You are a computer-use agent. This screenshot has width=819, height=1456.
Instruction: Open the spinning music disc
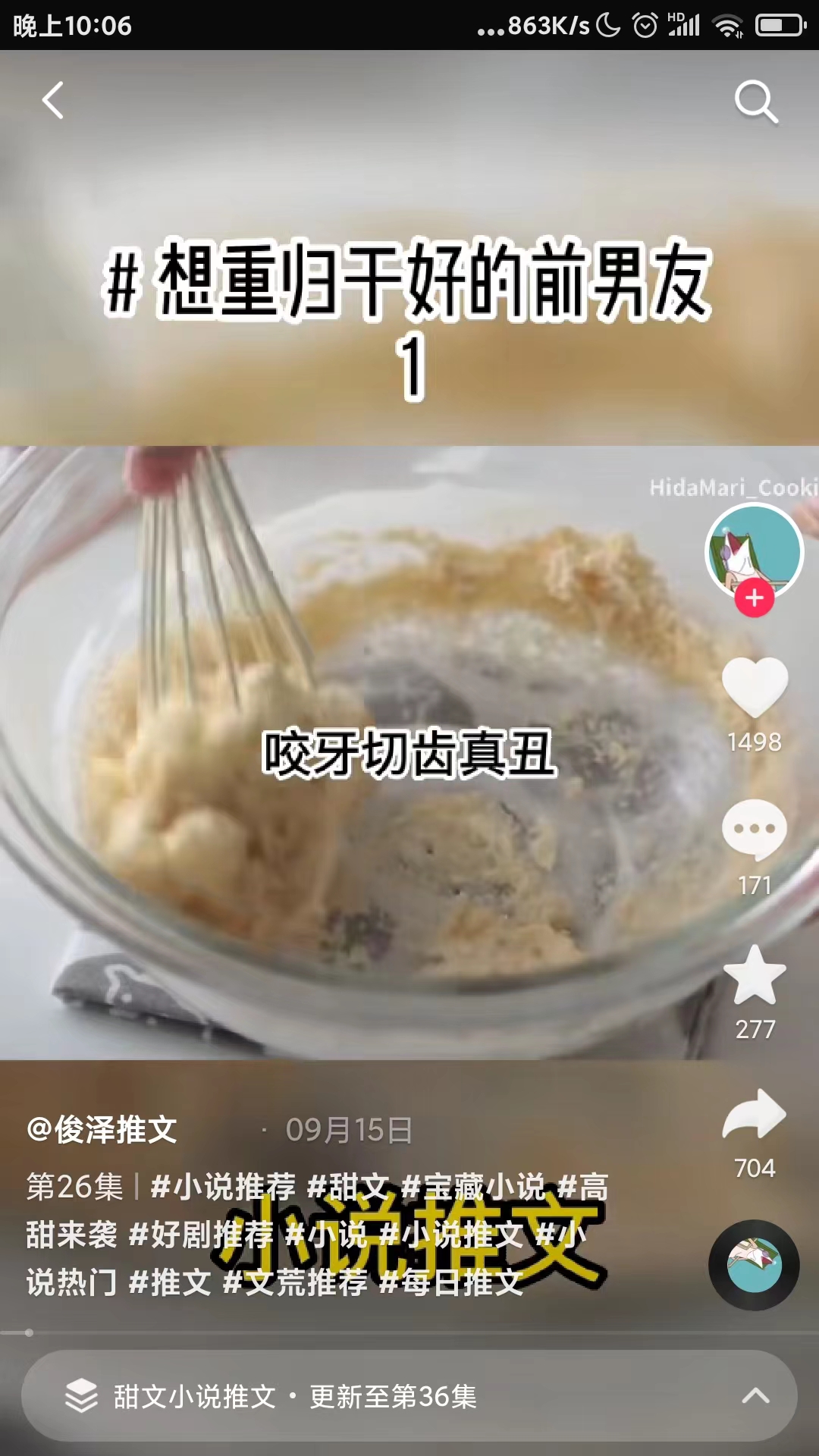coord(754,1265)
